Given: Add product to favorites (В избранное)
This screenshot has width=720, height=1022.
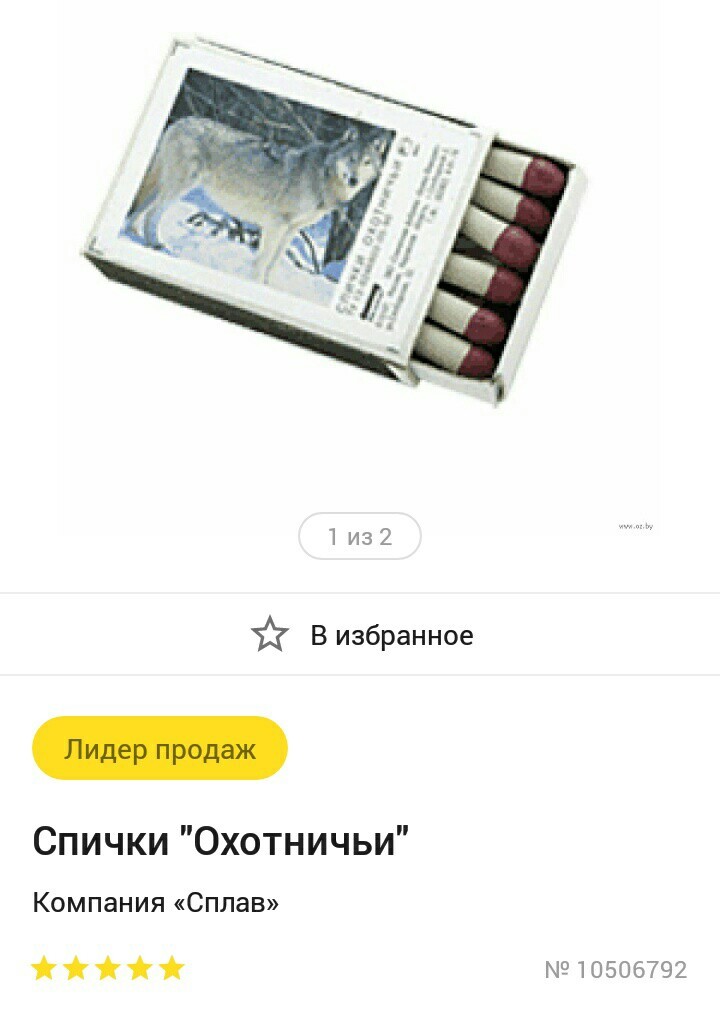Looking at the screenshot, I should 361,636.
